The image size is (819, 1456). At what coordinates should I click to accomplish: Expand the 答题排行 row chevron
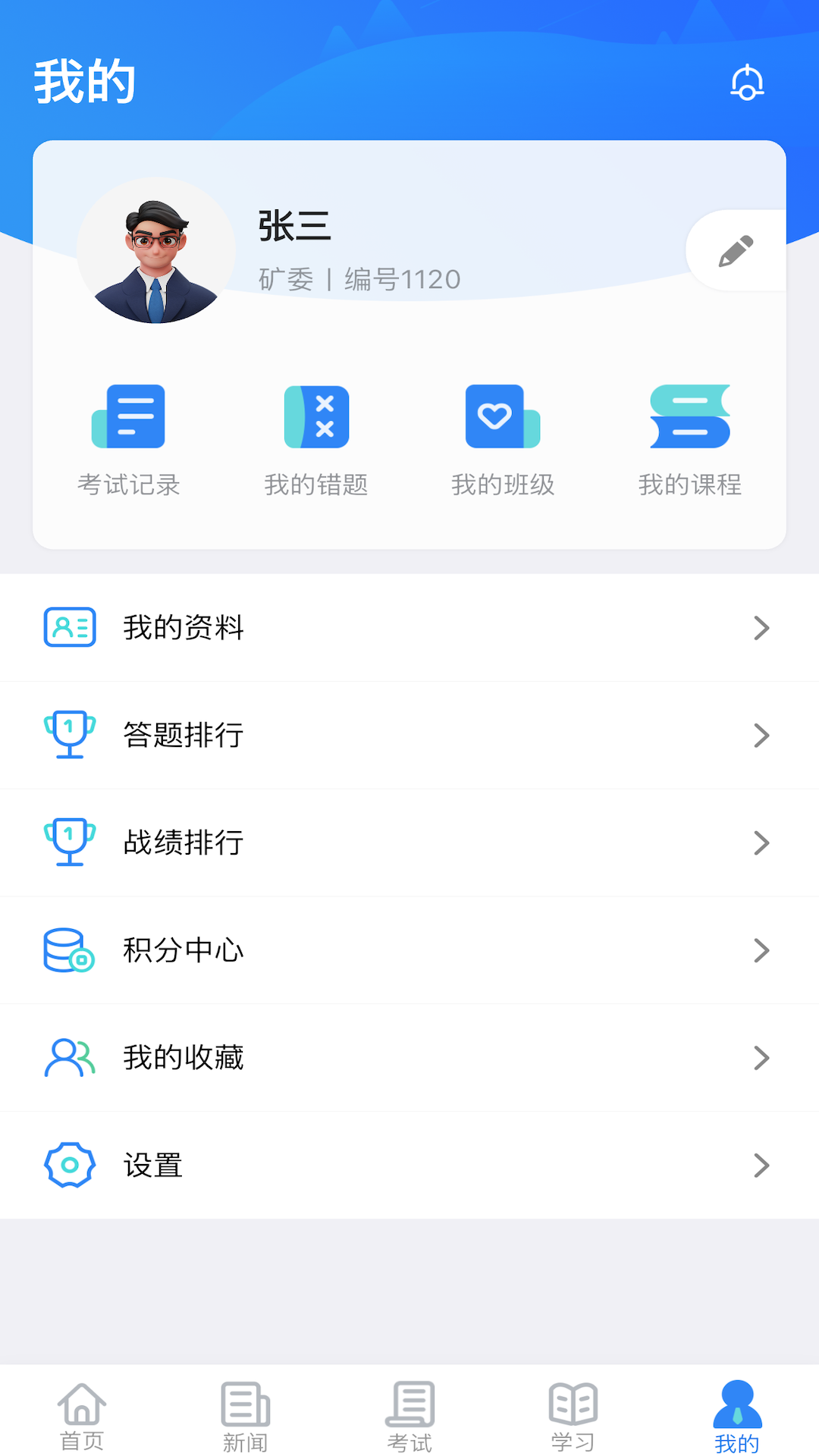[x=761, y=735]
